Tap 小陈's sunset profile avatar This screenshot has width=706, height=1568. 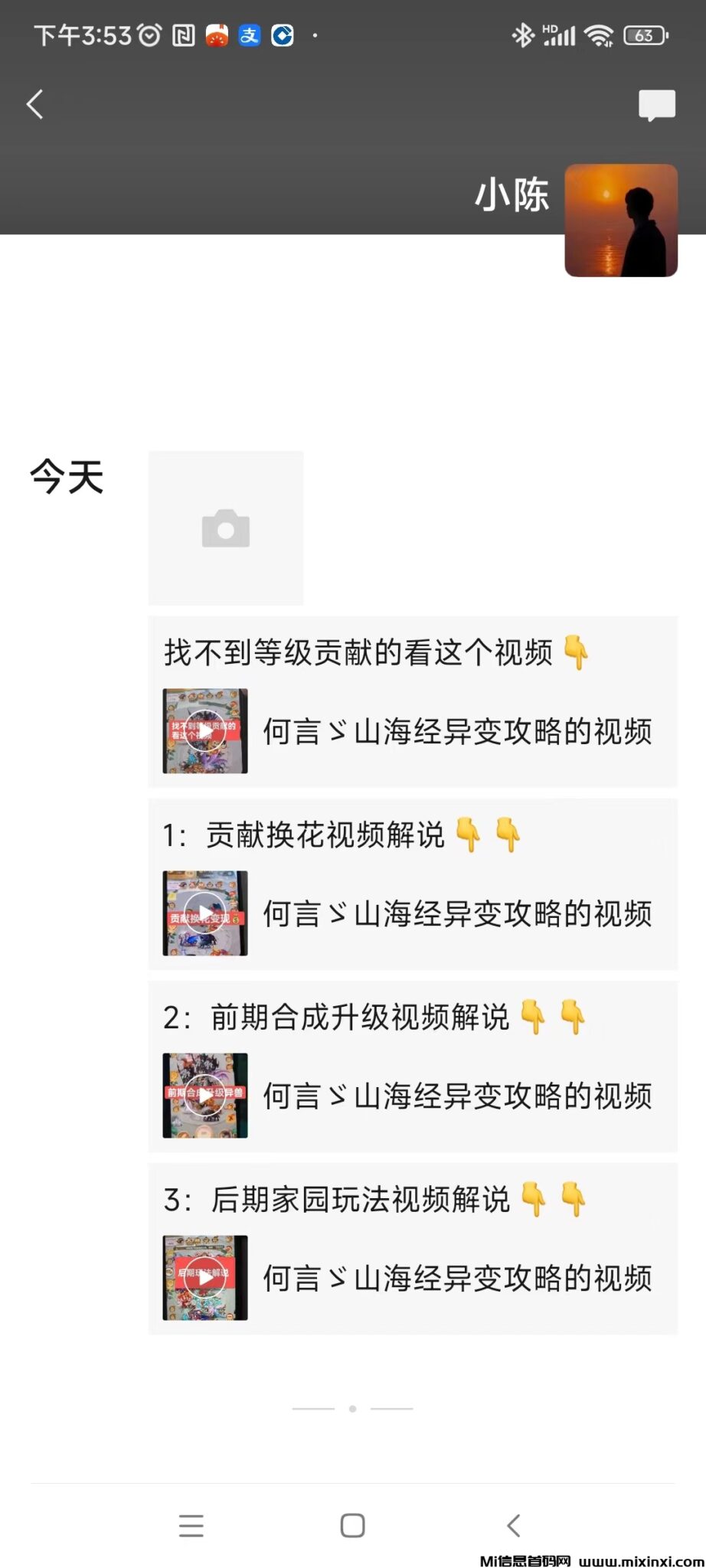(620, 220)
